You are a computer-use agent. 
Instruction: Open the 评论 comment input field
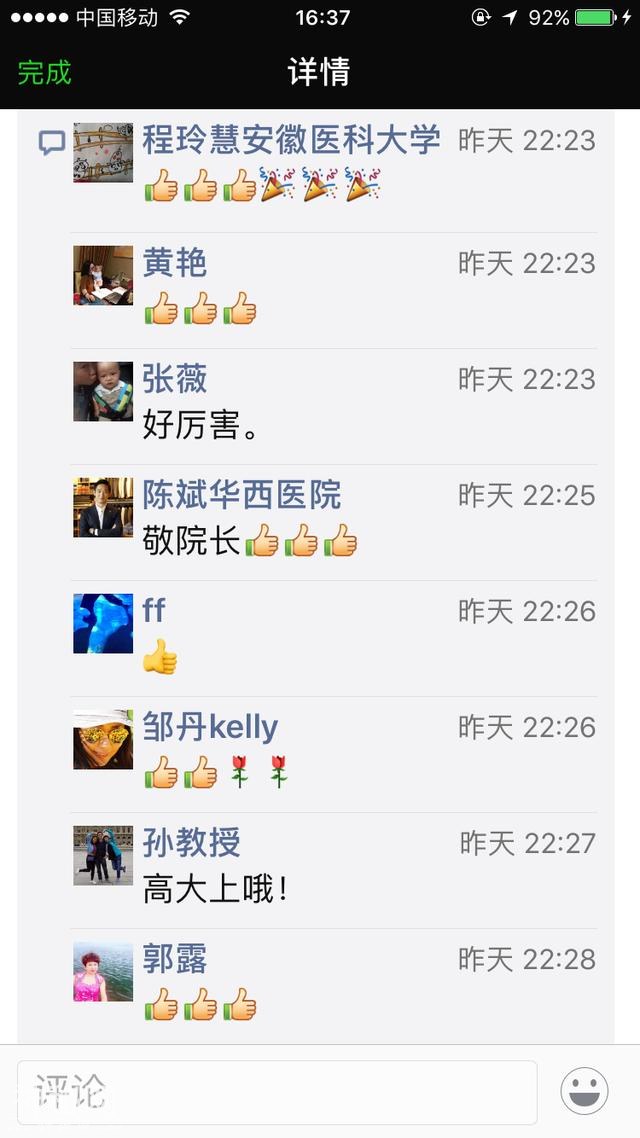point(277,1091)
